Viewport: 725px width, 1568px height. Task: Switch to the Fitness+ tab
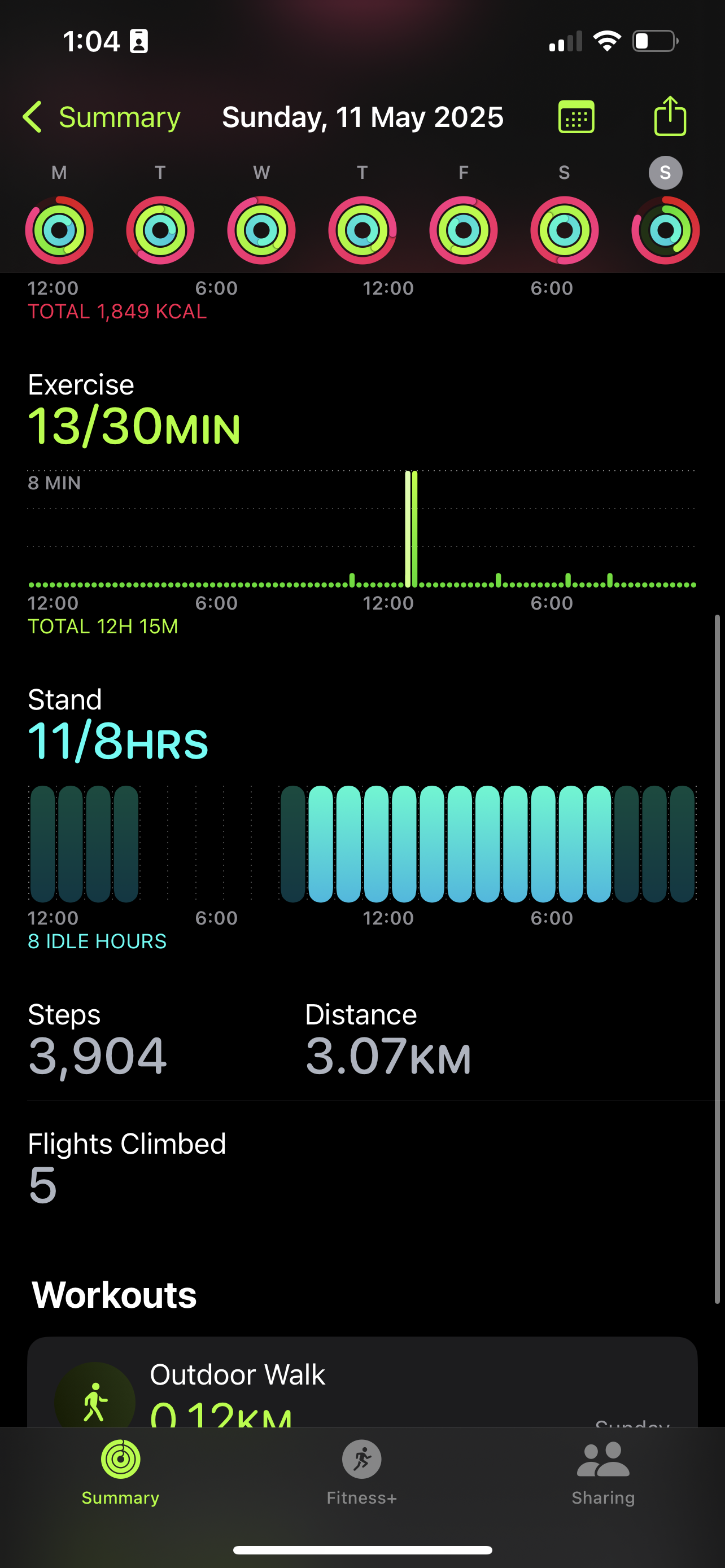click(361, 1473)
